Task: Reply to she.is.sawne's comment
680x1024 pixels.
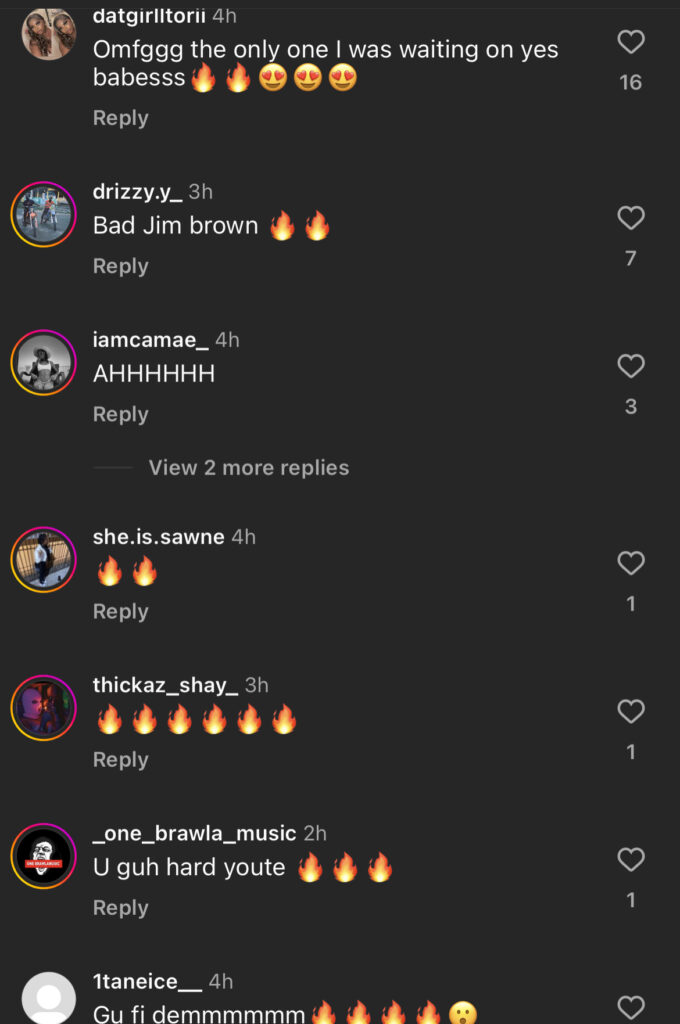Action: tap(120, 611)
